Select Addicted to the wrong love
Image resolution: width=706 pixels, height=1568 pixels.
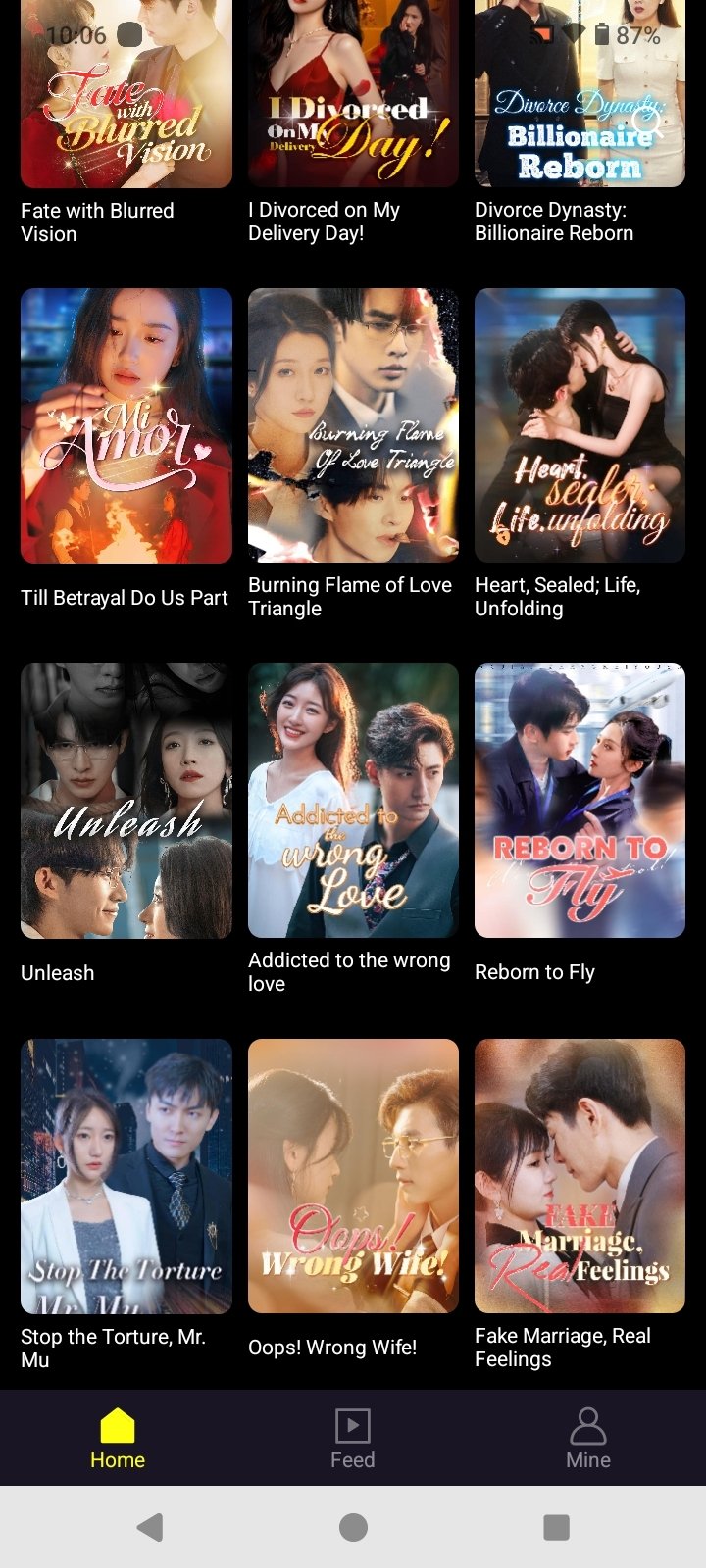point(352,801)
